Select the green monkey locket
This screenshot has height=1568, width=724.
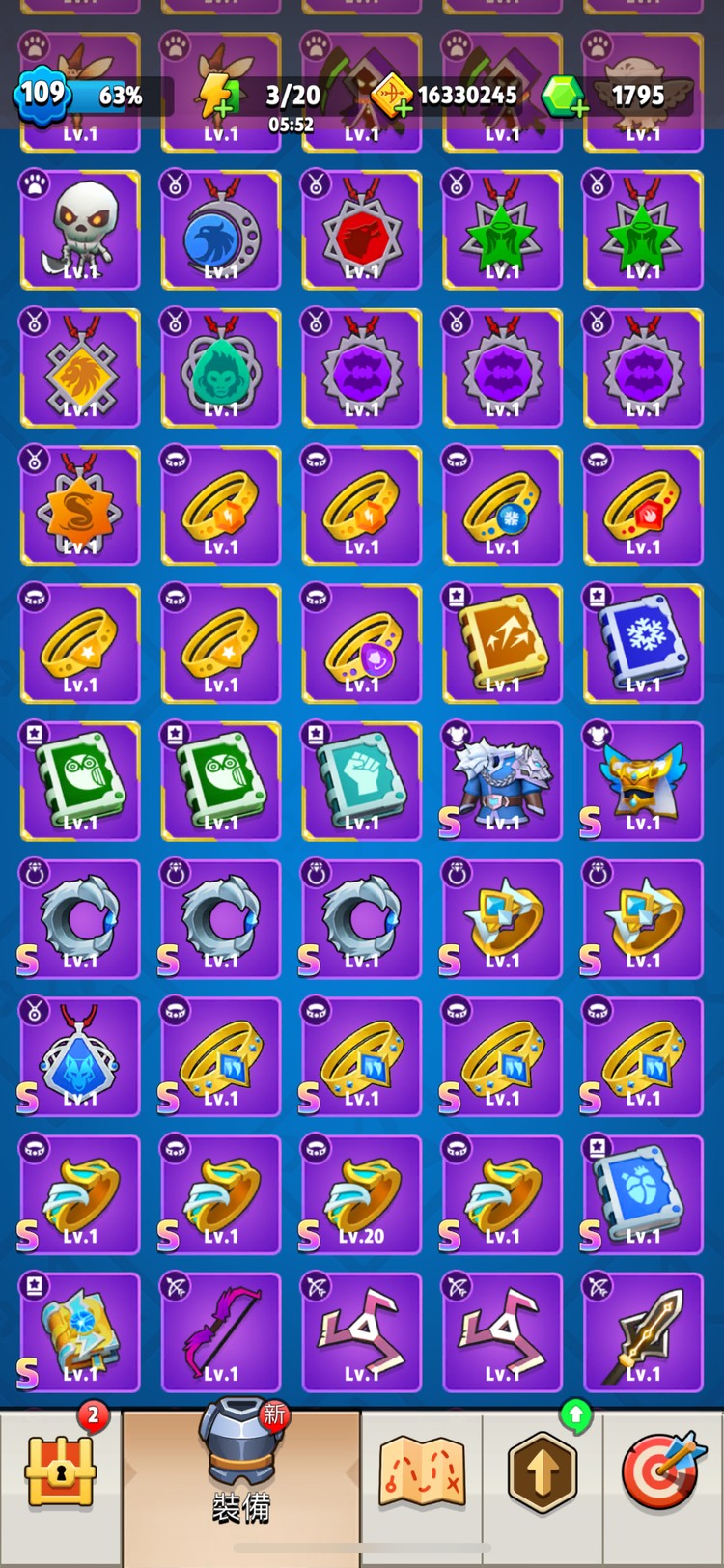[x=221, y=368]
